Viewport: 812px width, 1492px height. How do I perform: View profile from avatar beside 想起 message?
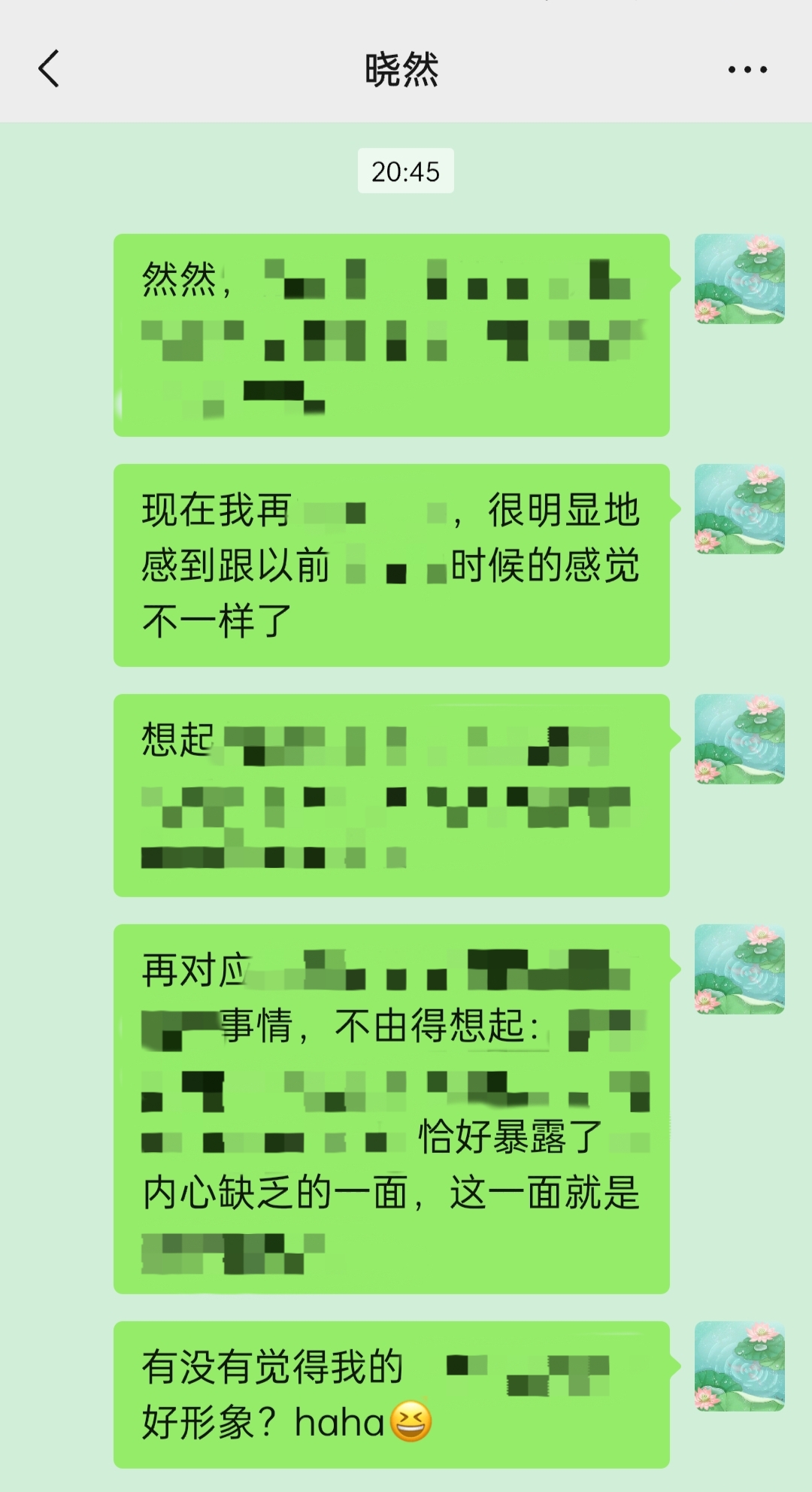pos(739,739)
